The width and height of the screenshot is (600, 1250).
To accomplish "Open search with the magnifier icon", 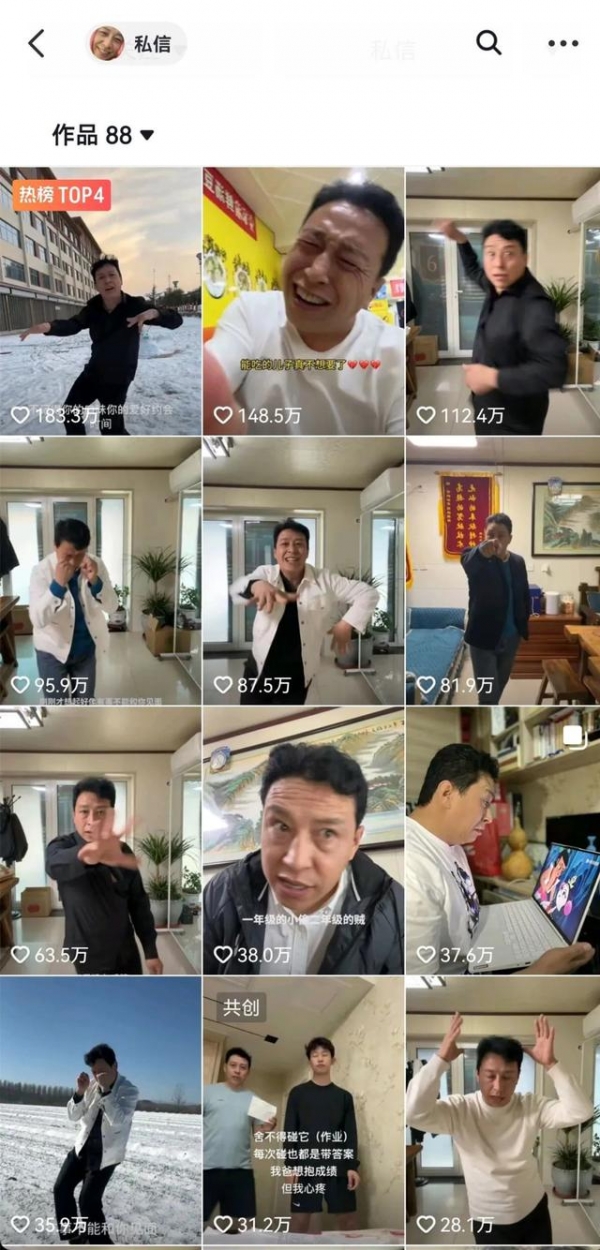I will (x=488, y=43).
